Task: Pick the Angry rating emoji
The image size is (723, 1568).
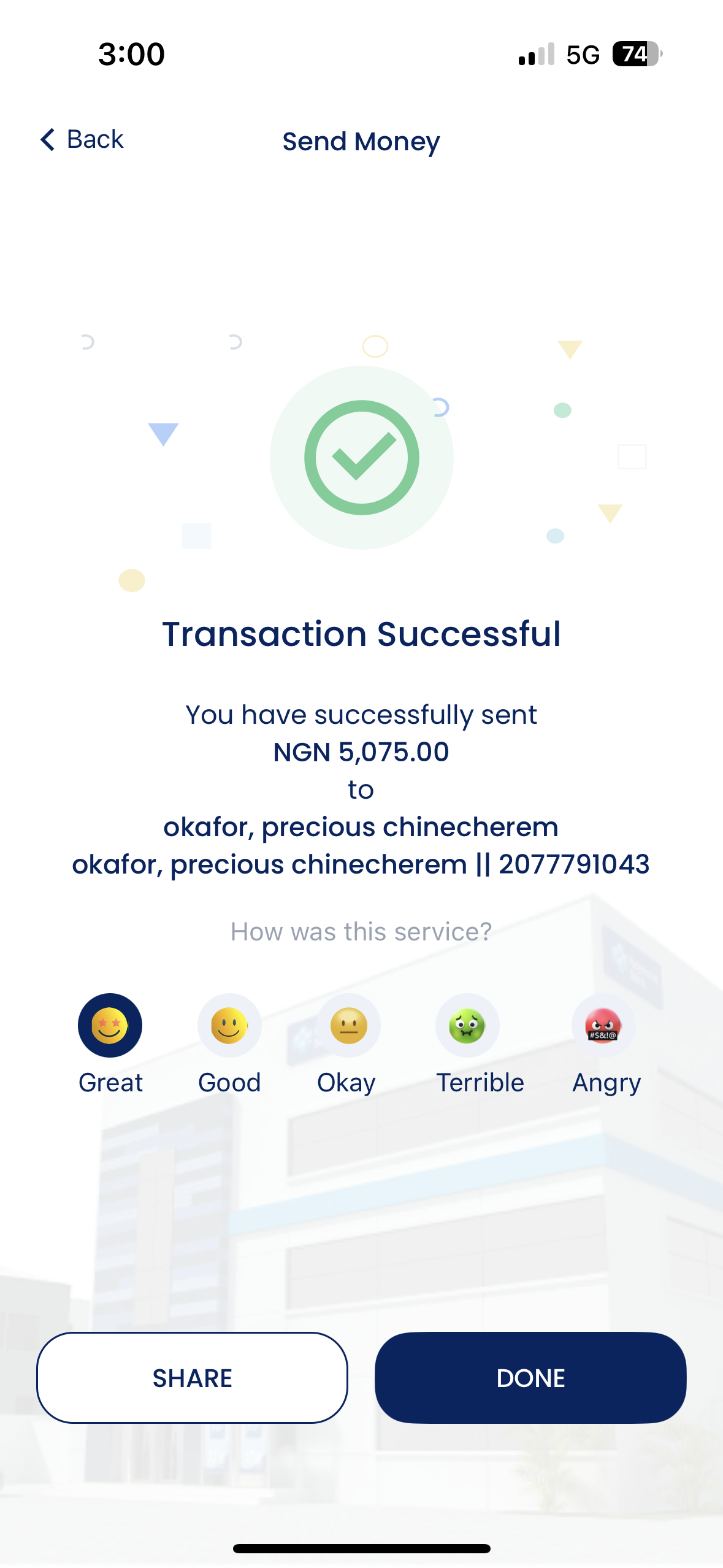Action: (x=603, y=1025)
